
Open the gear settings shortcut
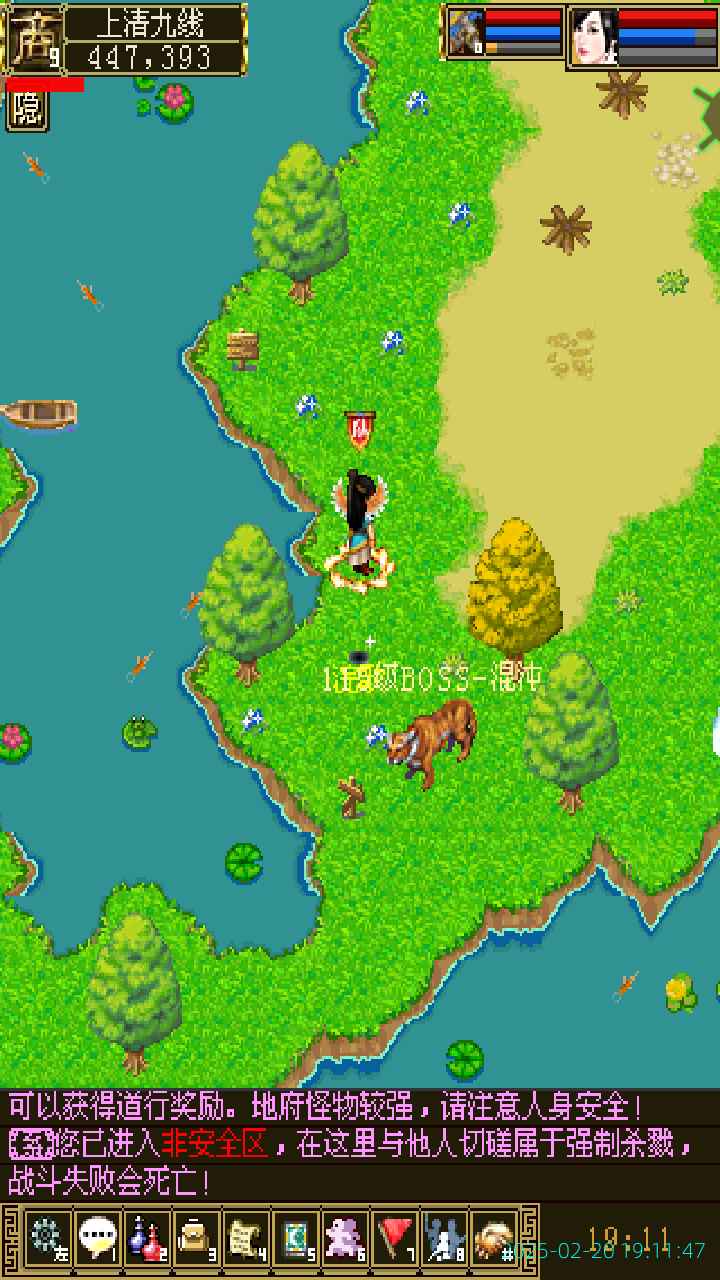point(47,1238)
